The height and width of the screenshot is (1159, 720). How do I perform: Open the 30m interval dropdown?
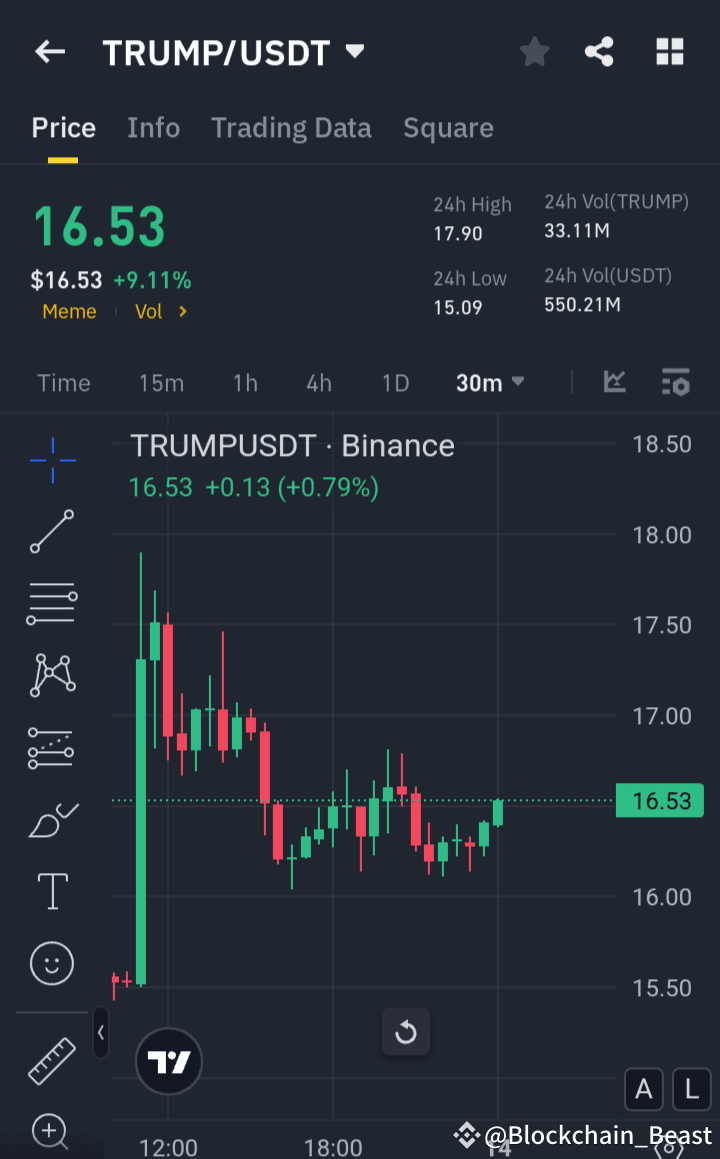click(489, 382)
